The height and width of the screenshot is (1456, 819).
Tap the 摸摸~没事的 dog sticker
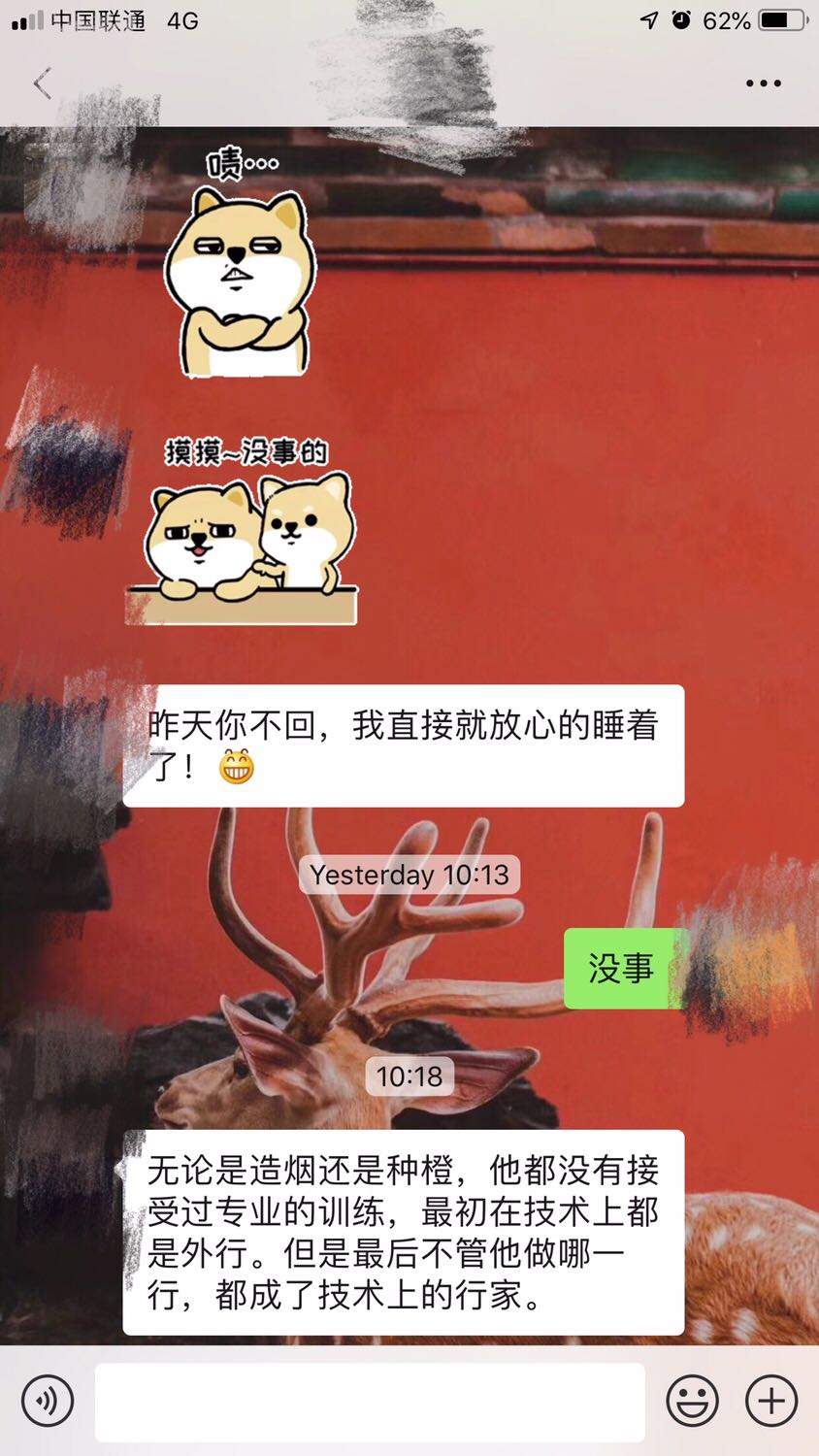pos(243,530)
